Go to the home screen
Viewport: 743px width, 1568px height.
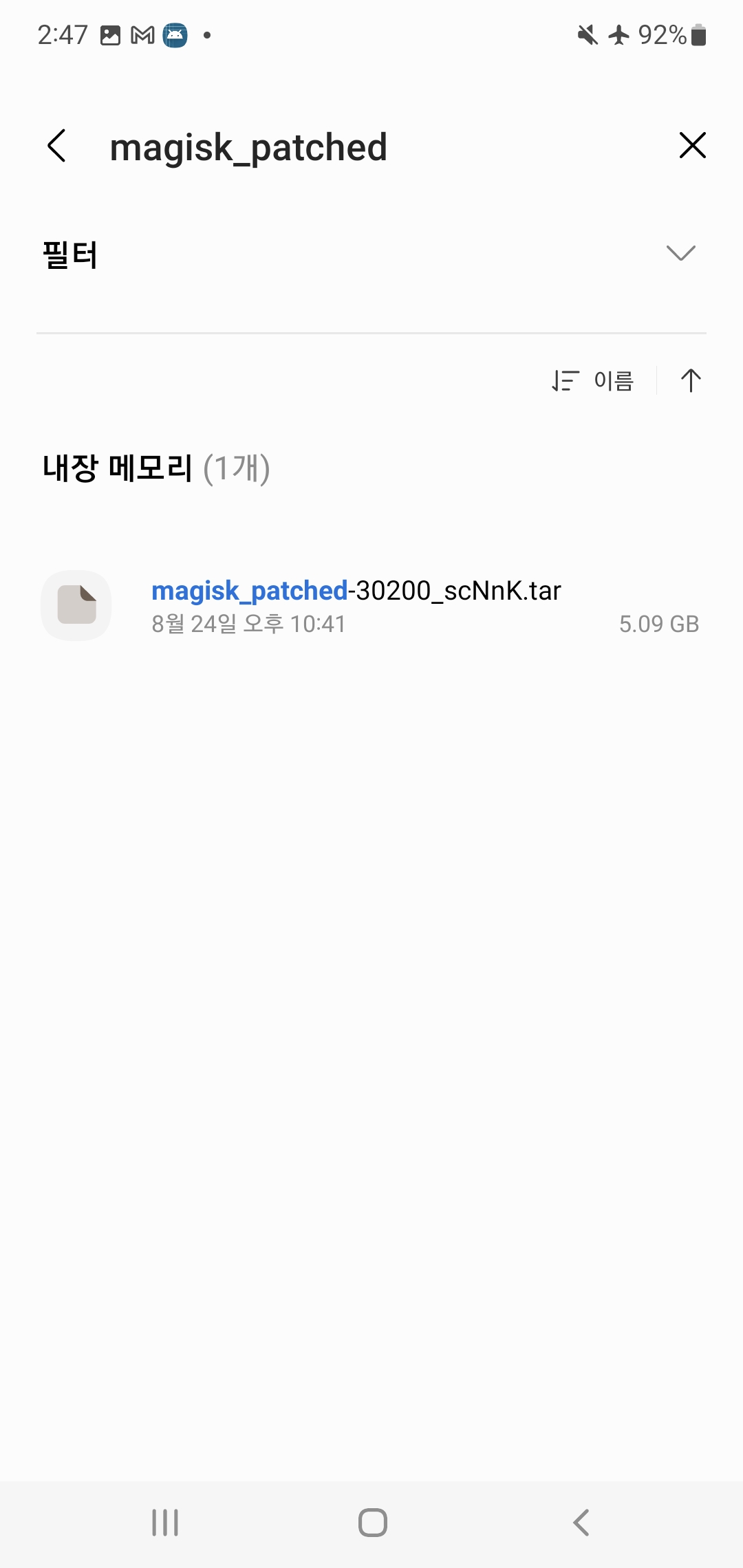(372, 1523)
